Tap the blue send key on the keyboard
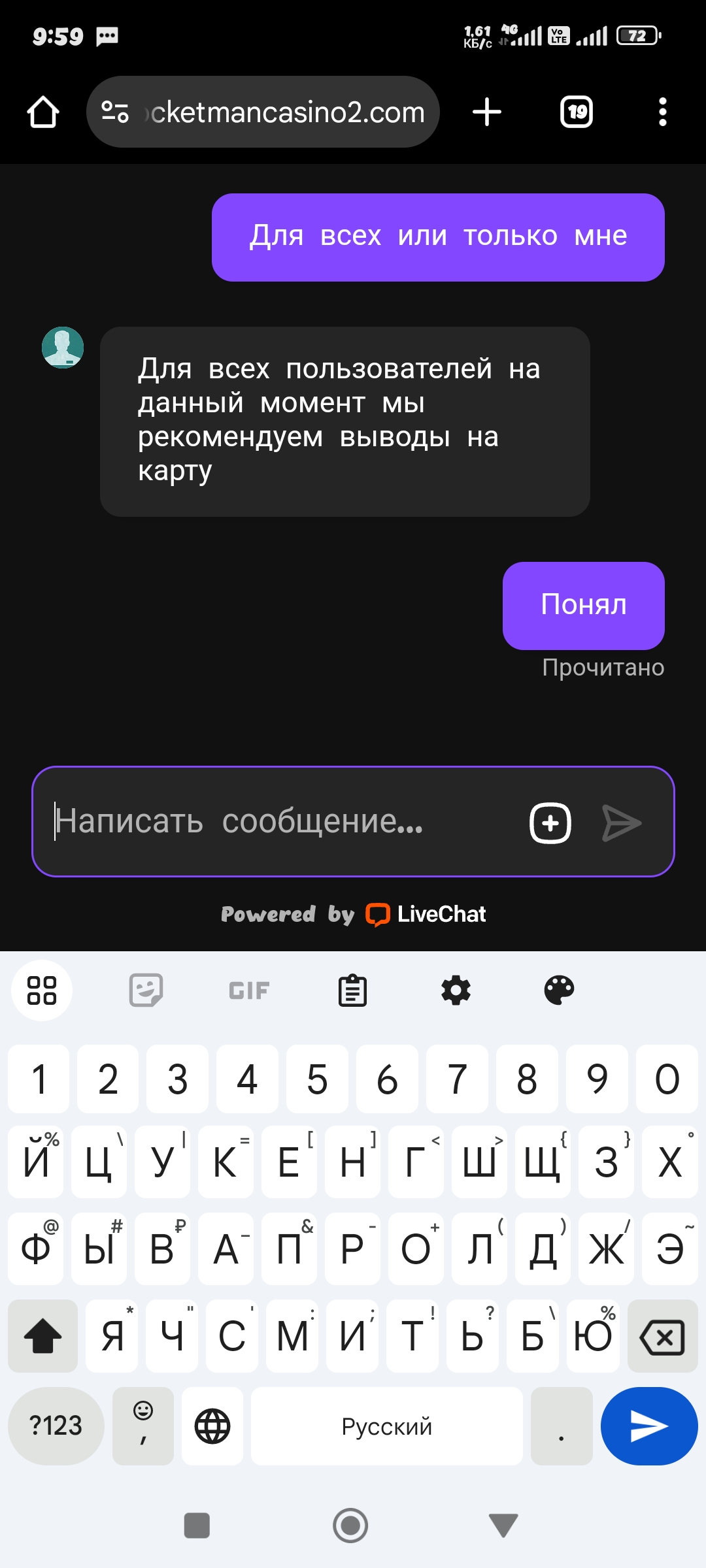Screen dimensions: 706x1568 pos(649,1426)
